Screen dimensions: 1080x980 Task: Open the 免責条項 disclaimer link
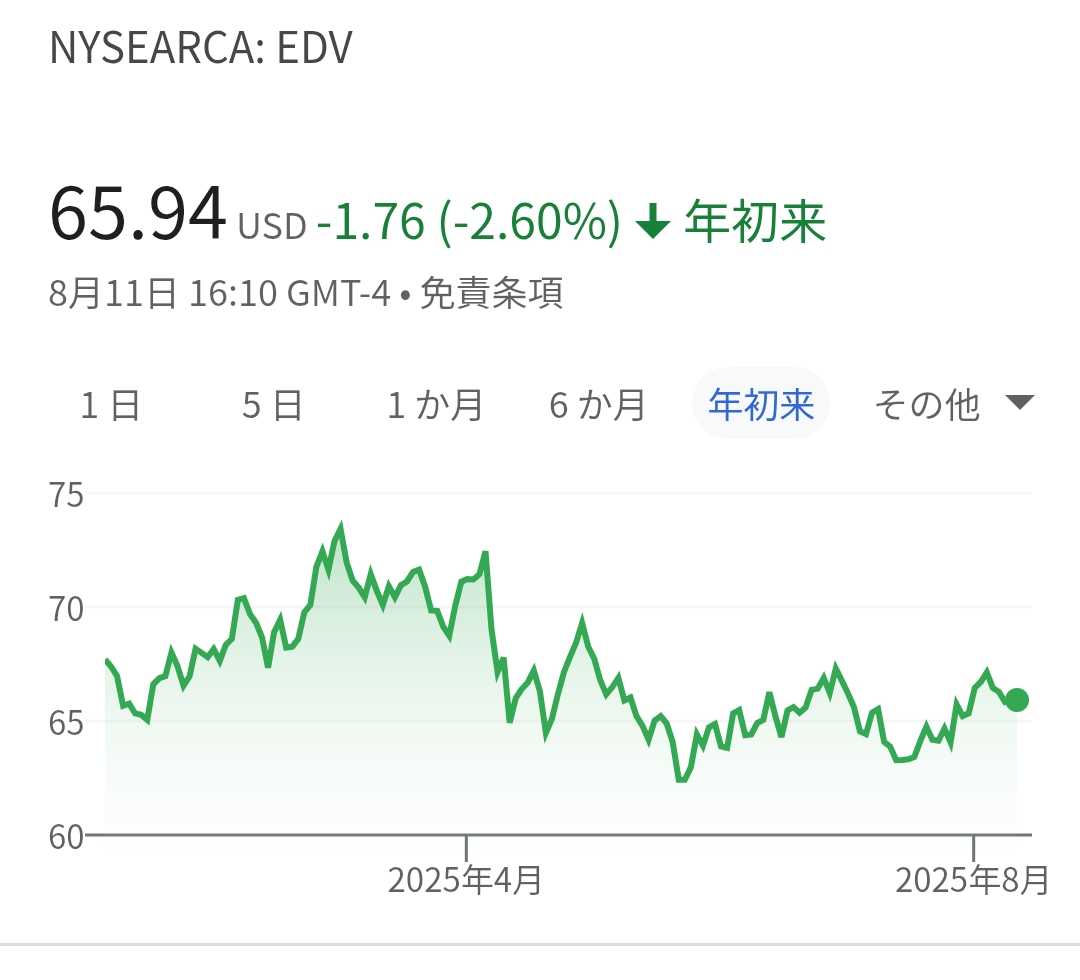click(x=491, y=294)
